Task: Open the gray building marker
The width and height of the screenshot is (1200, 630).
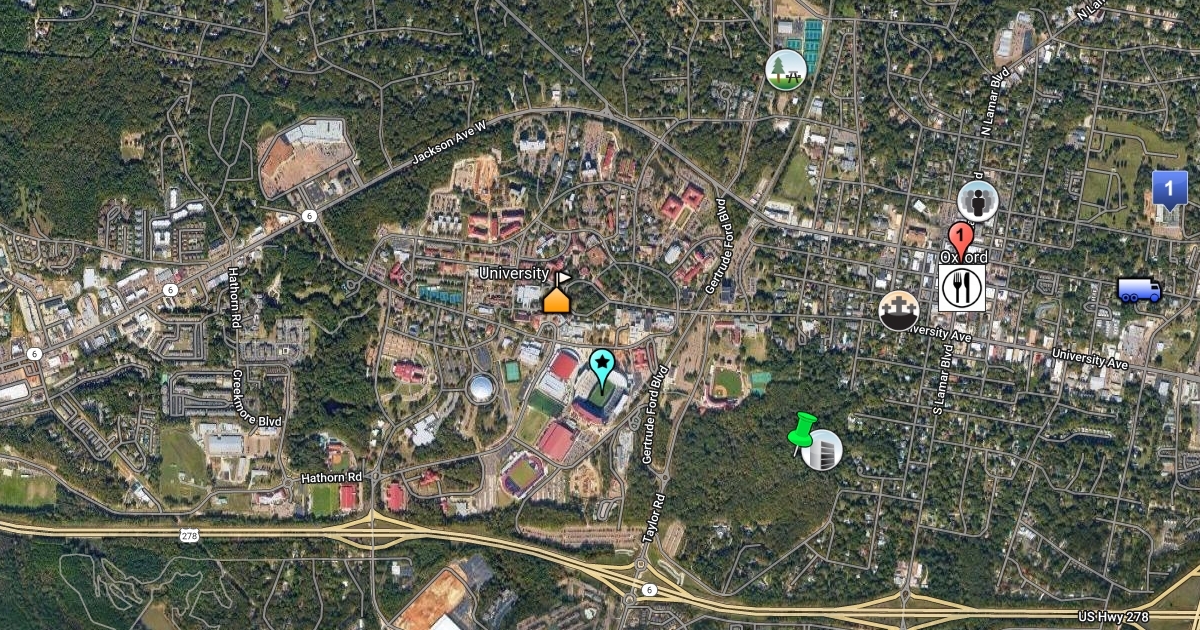Action: [x=823, y=451]
